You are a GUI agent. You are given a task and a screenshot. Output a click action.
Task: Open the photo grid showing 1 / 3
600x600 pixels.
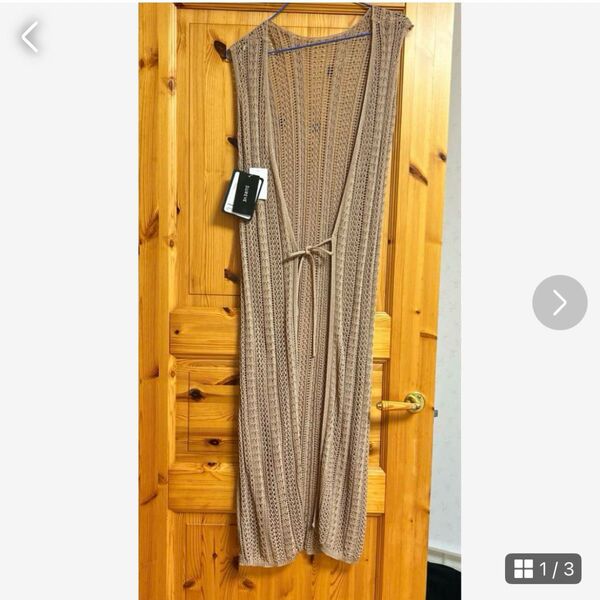click(543, 568)
